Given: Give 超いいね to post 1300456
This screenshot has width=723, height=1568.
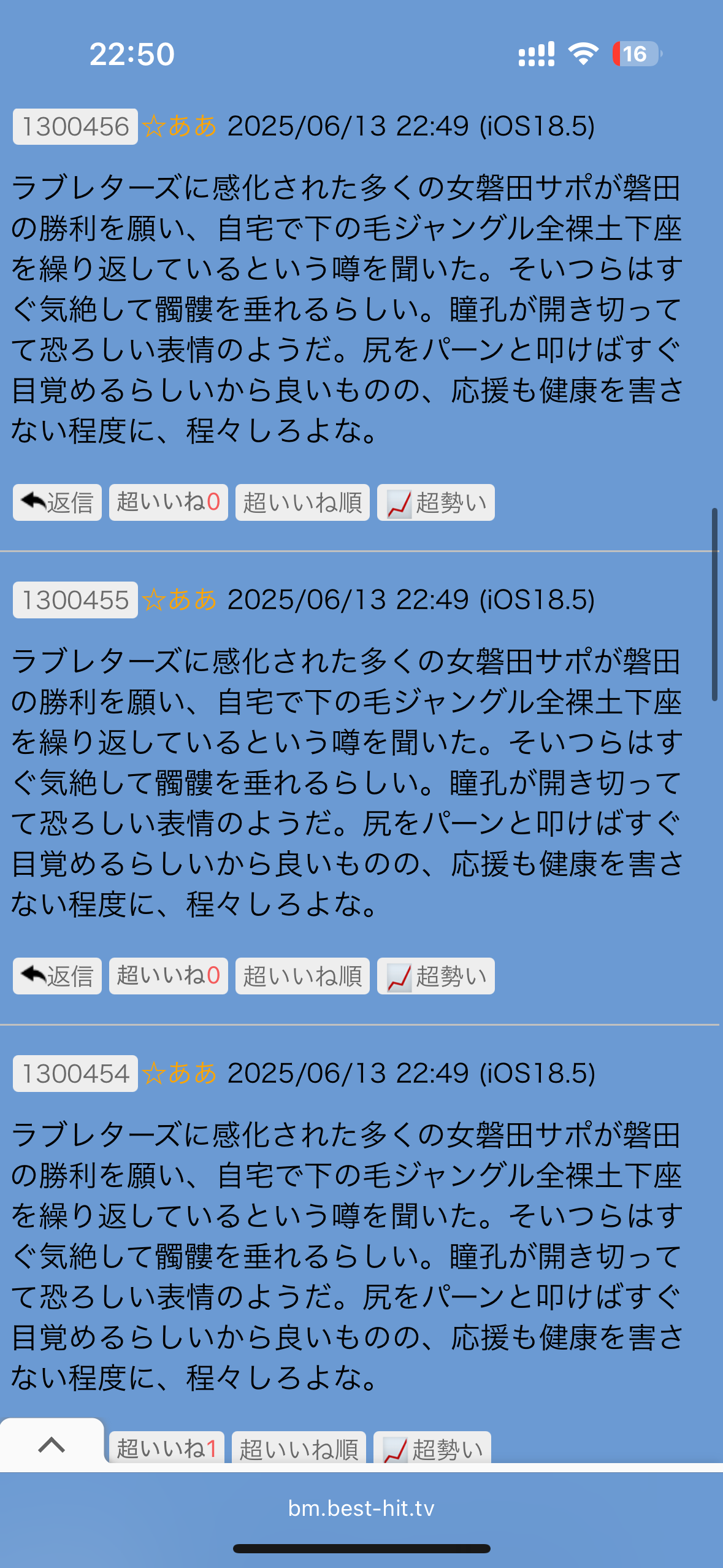Looking at the screenshot, I should point(168,502).
